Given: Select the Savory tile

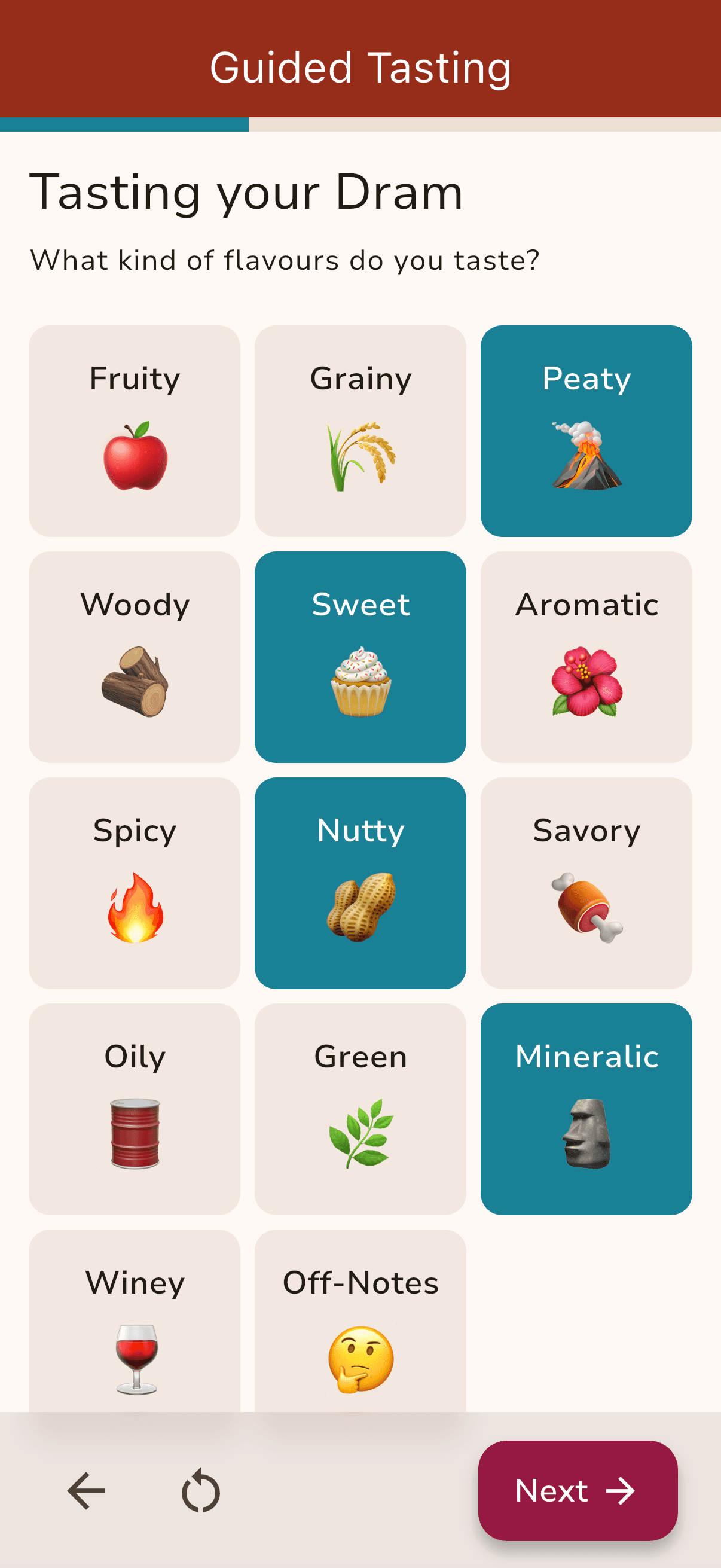Looking at the screenshot, I should pos(586,883).
